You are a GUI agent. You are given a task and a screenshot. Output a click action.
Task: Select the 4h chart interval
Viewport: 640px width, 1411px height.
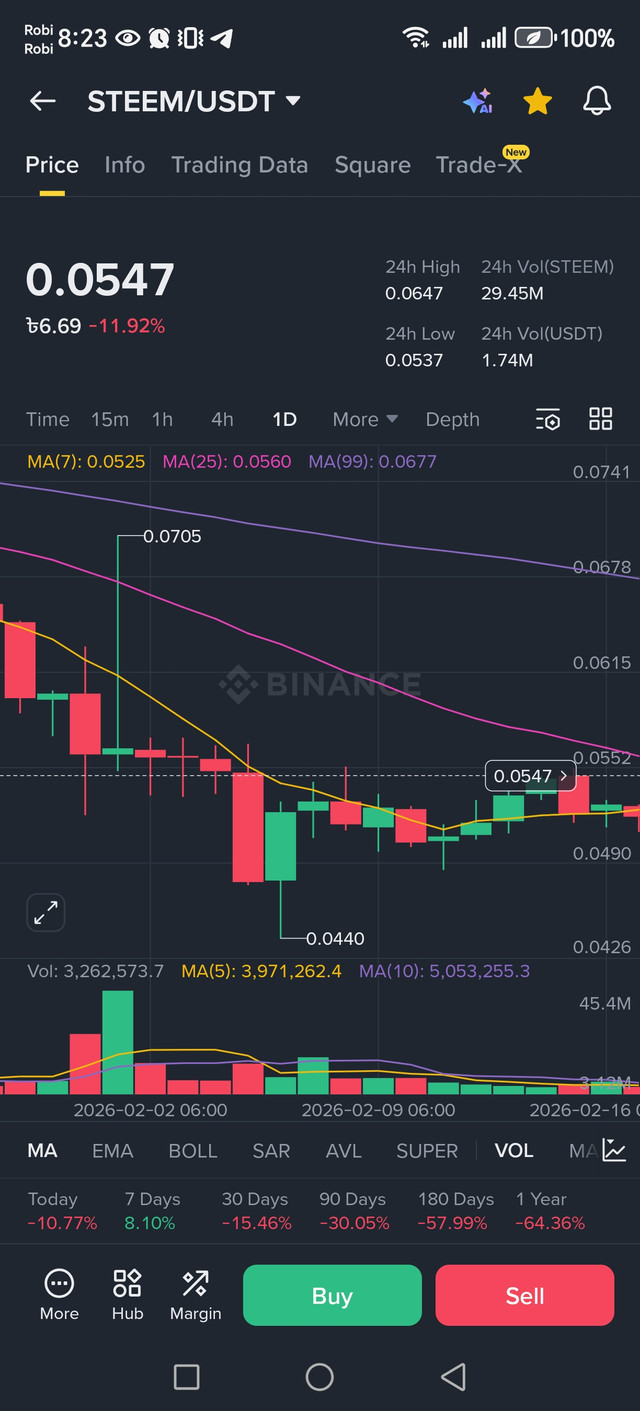222,420
